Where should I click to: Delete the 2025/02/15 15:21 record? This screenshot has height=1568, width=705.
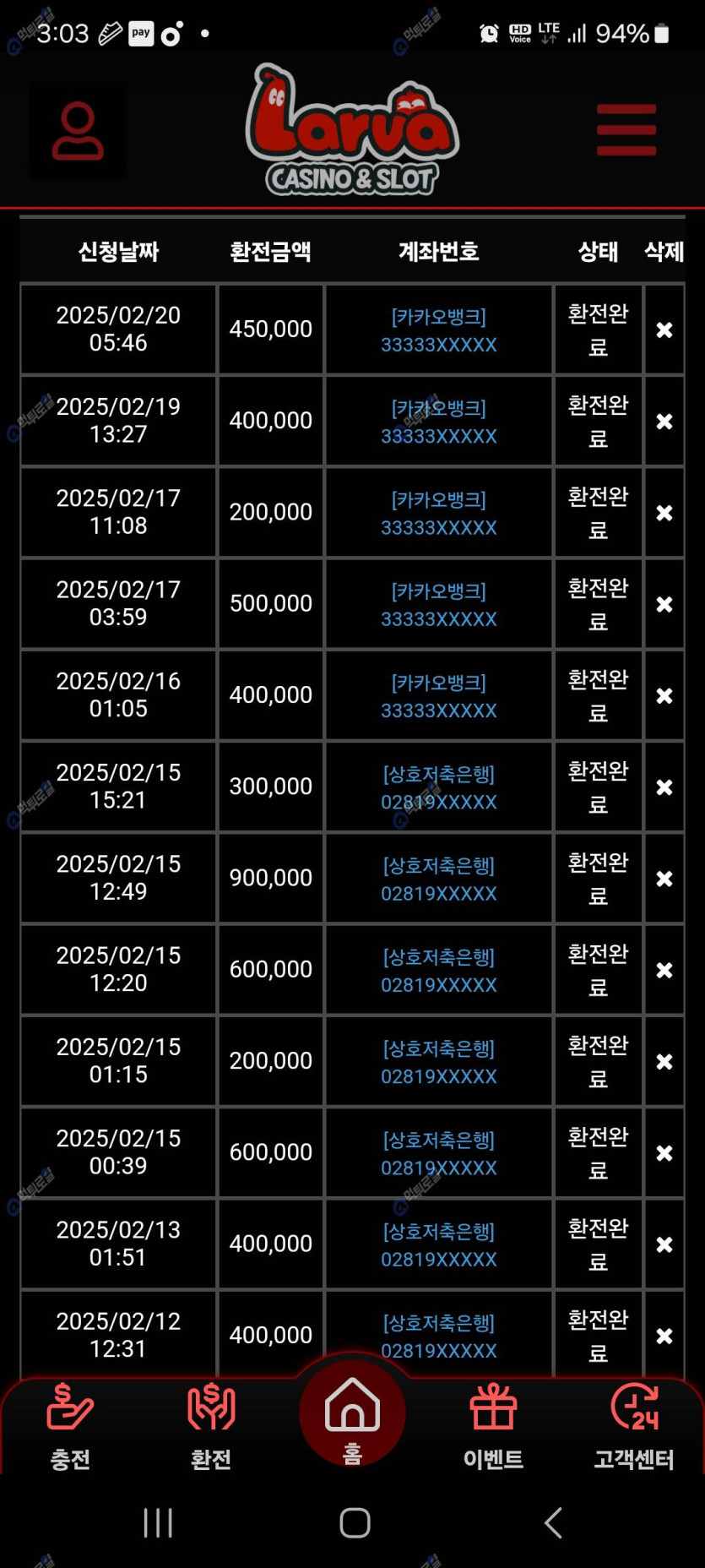(x=664, y=787)
